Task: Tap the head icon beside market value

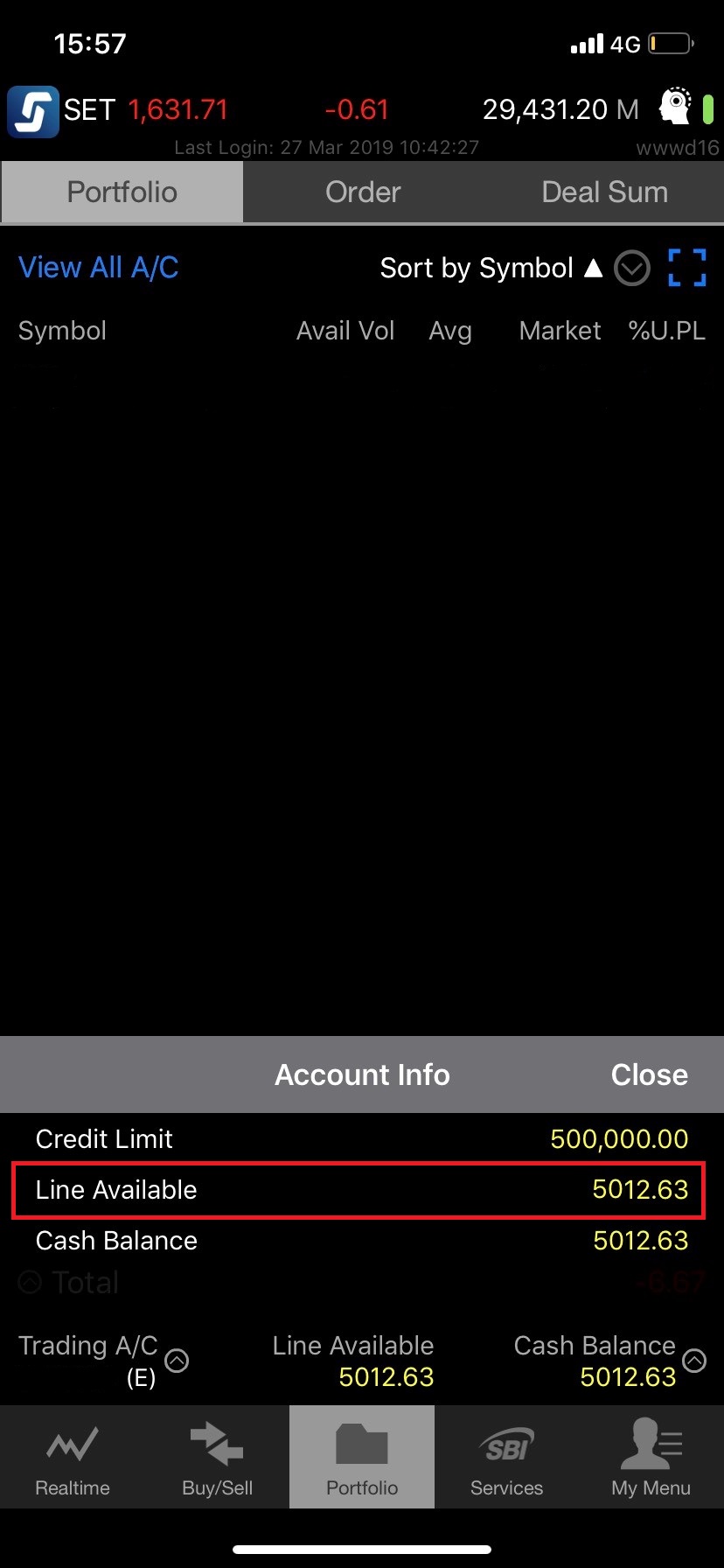Action: [675, 107]
